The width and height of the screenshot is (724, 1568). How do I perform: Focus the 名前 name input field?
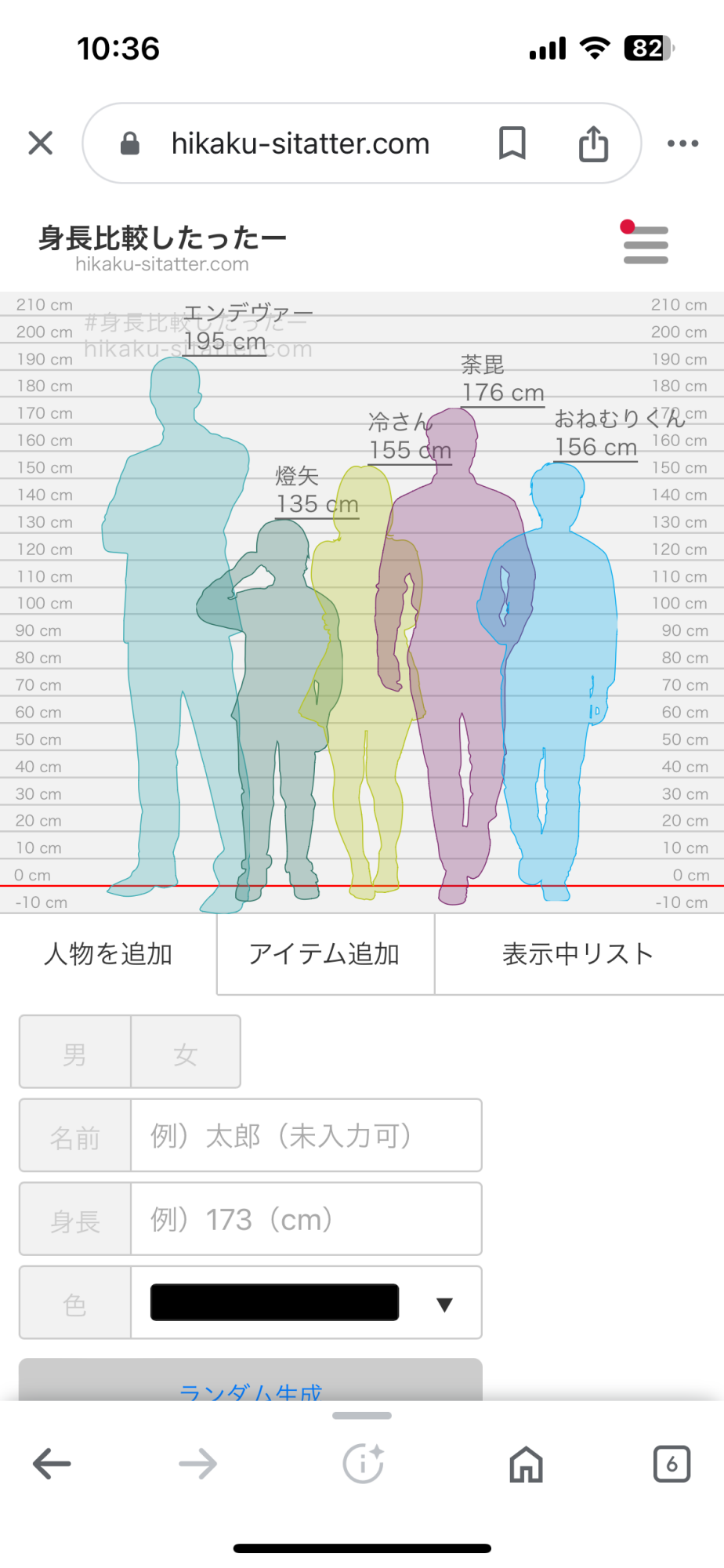click(x=306, y=1135)
